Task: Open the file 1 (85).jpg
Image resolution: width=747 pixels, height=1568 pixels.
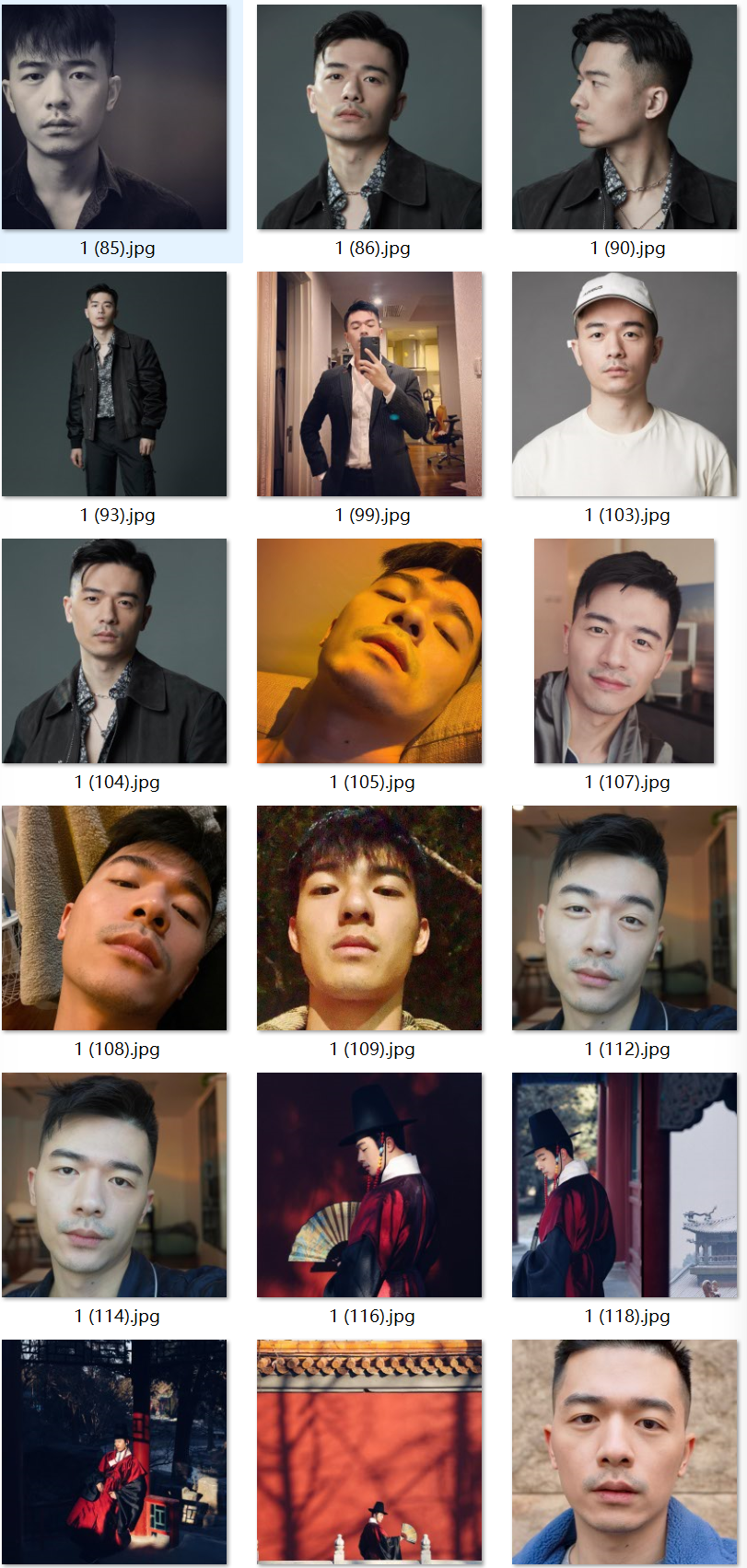Action: tap(114, 117)
